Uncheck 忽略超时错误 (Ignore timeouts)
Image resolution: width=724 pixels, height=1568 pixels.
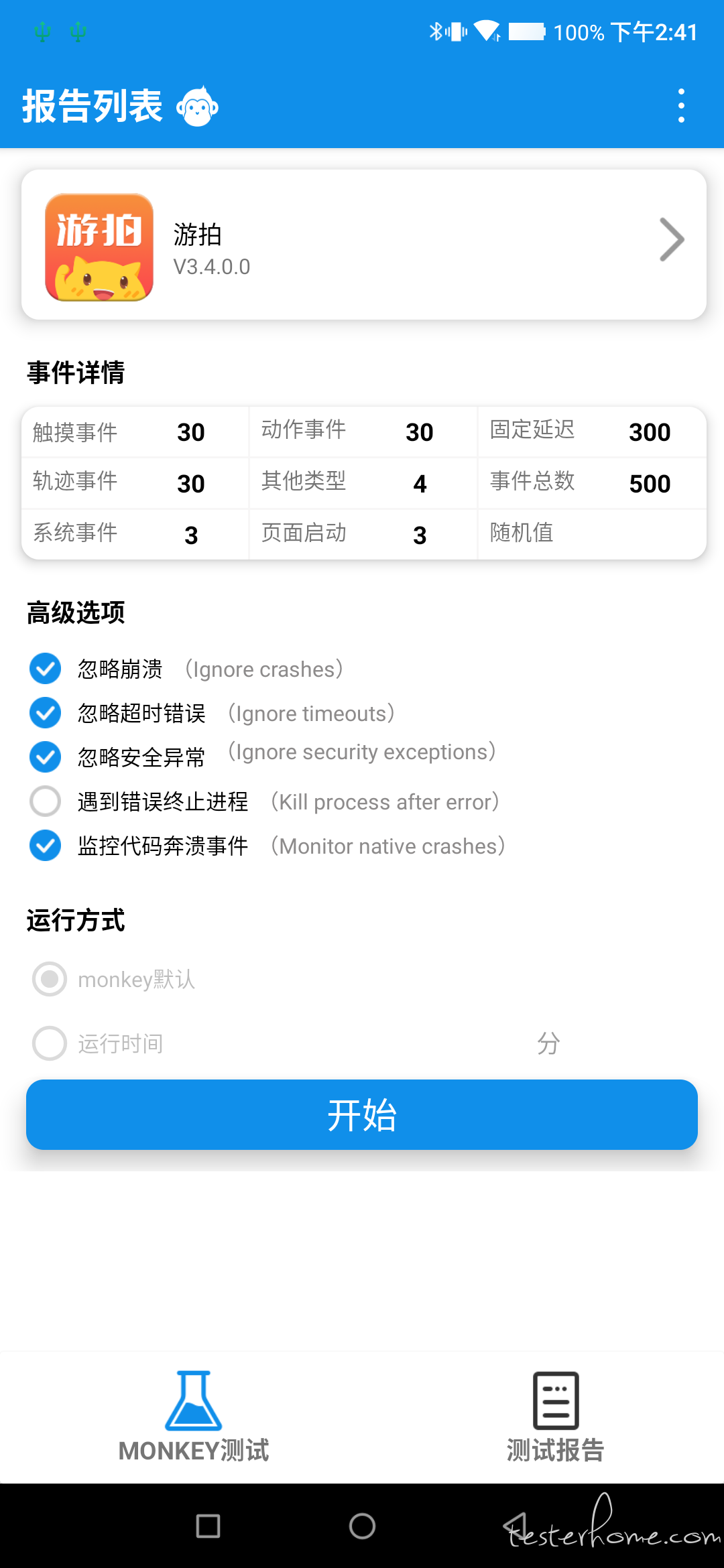coord(46,713)
